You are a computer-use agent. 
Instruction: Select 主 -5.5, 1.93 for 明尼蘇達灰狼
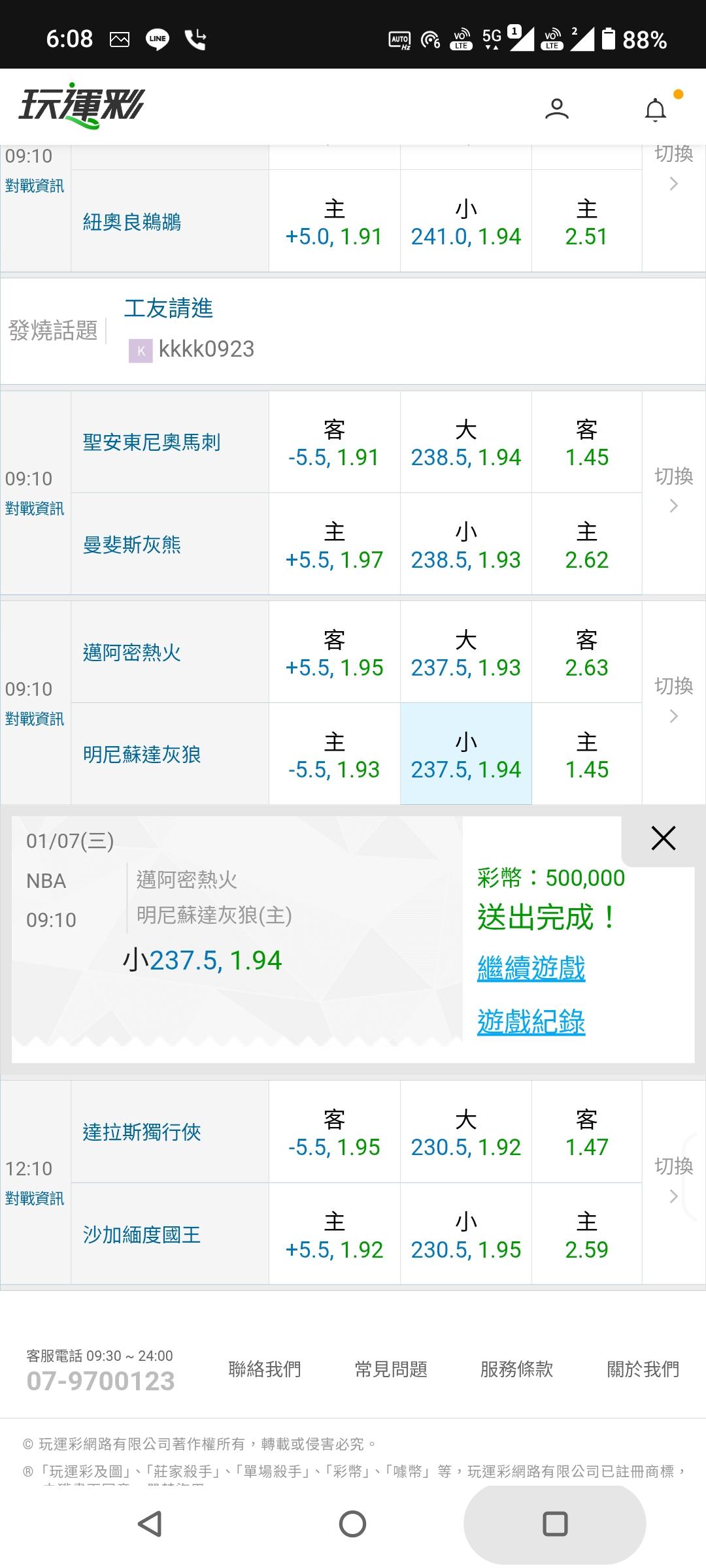(334, 755)
